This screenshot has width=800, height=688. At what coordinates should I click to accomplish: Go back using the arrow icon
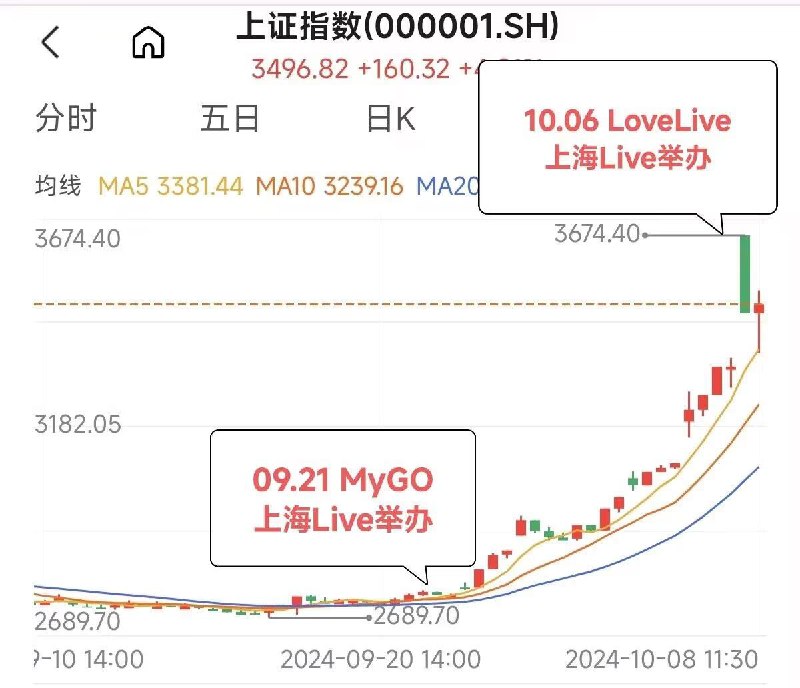(51, 42)
